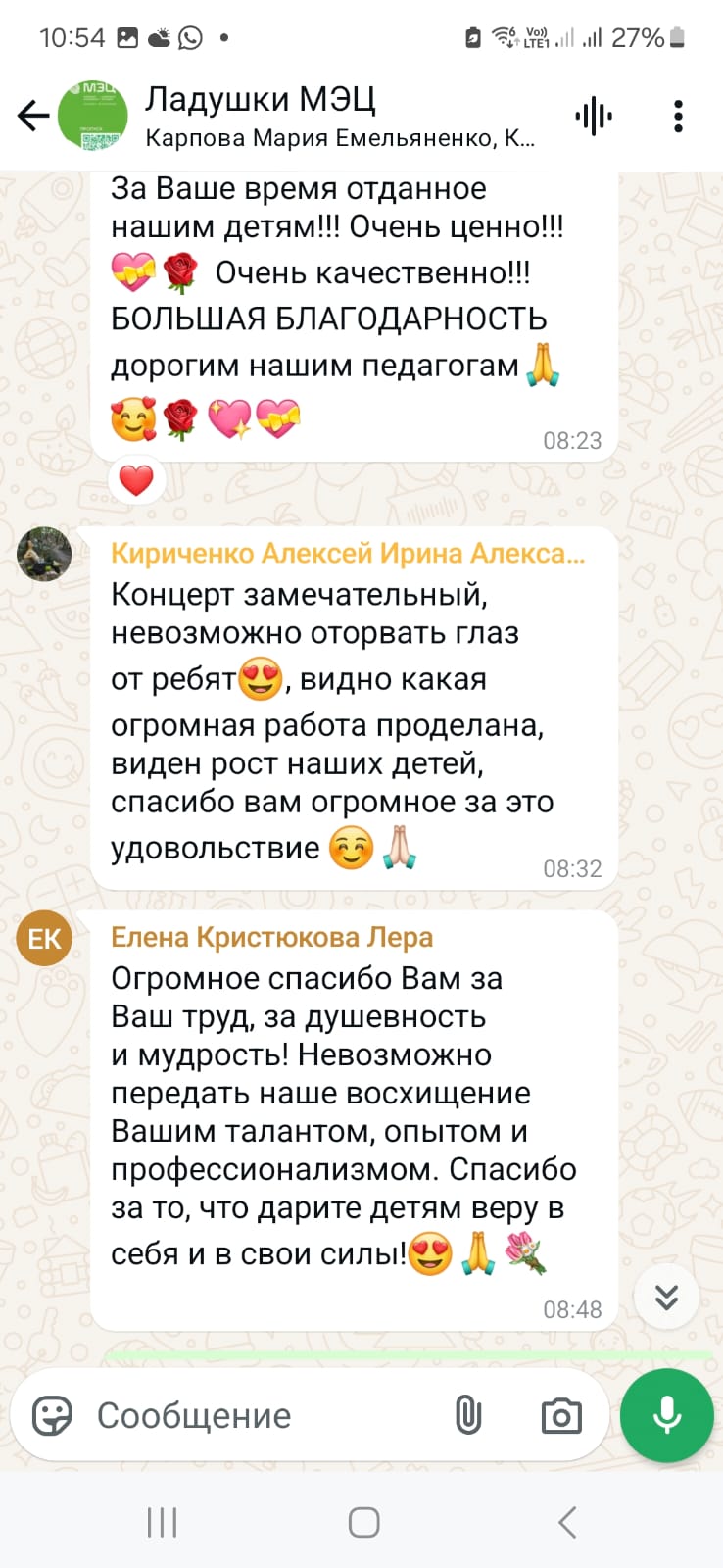Record a voice message with microphone
This screenshot has height=1568, width=723.
click(x=667, y=1416)
